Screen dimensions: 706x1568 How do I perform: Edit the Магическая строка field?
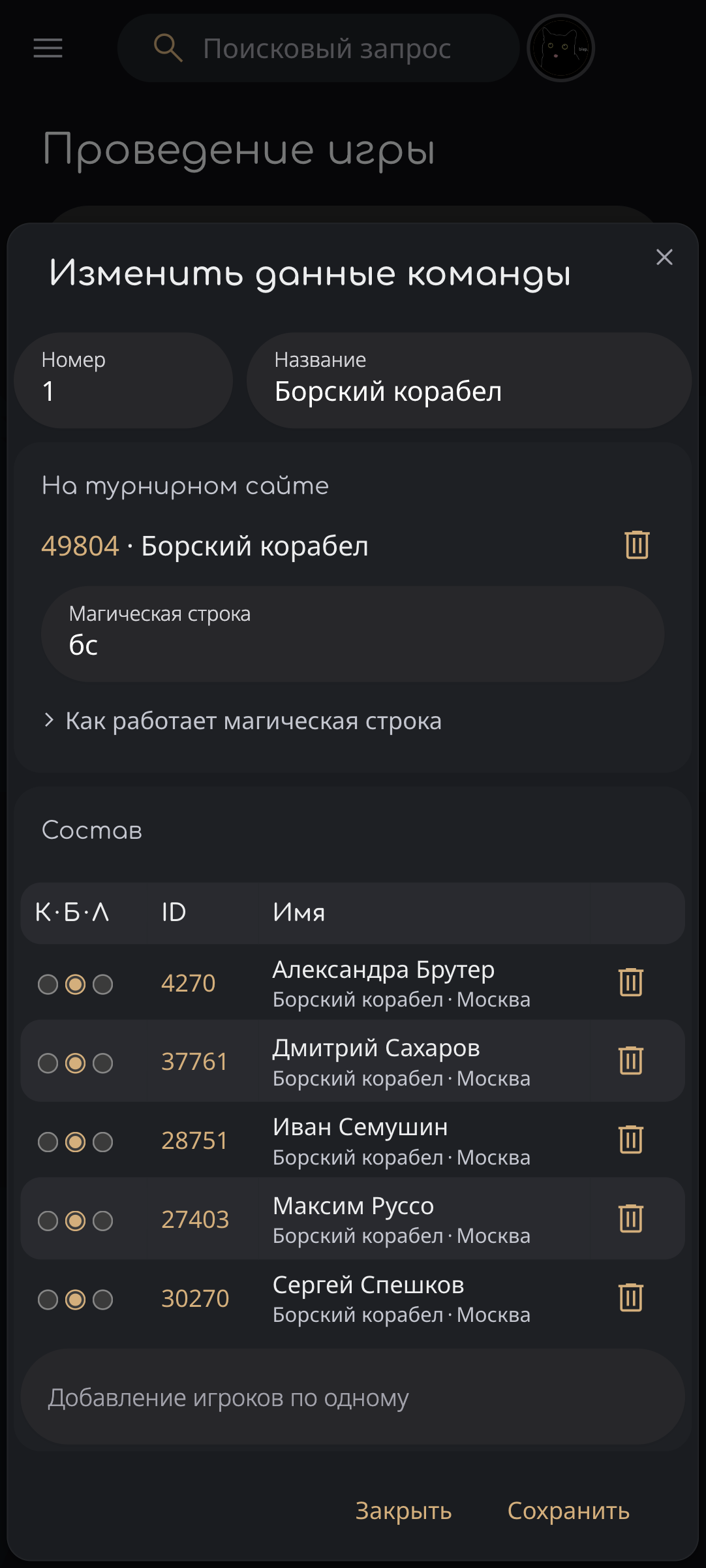(352, 635)
